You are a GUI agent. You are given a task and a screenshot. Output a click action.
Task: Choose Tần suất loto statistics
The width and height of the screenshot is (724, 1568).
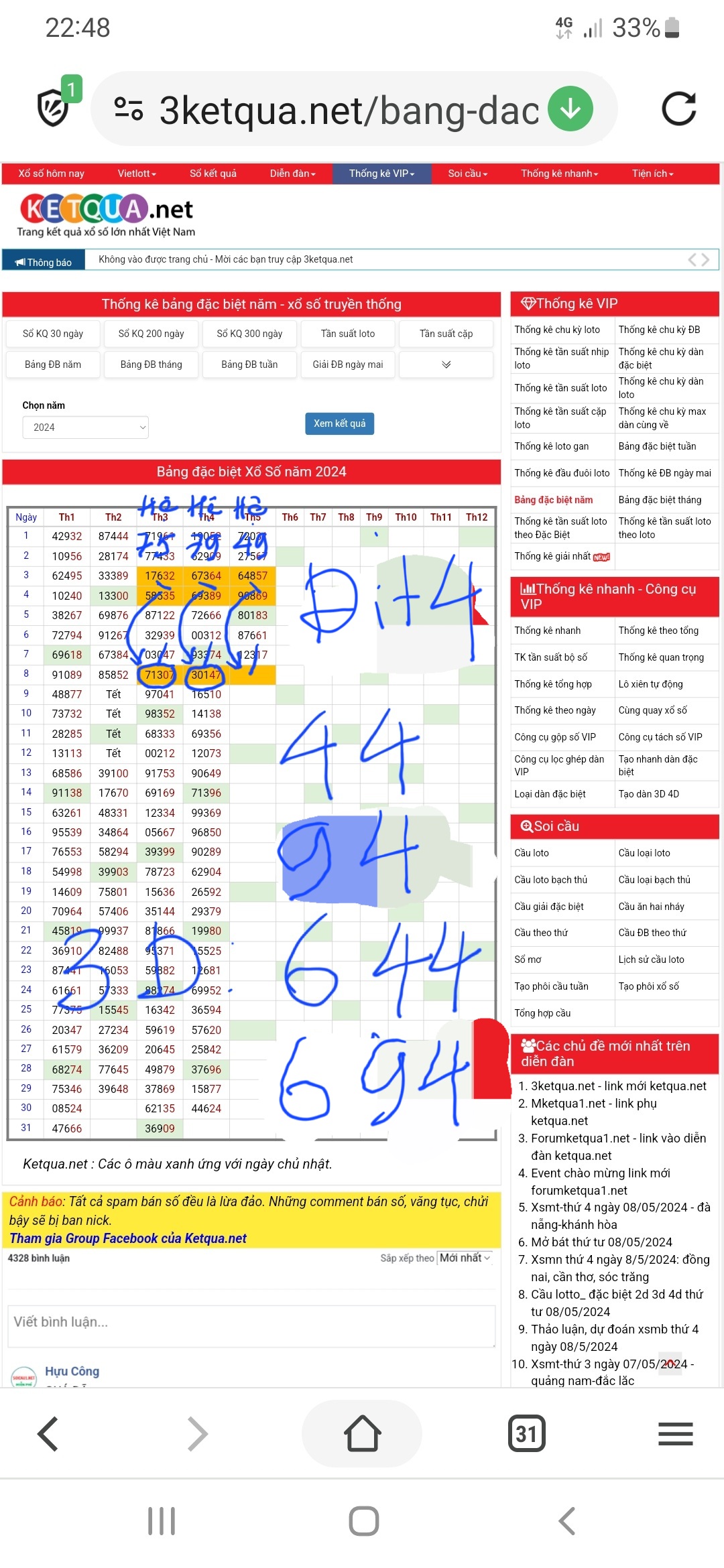point(347,334)
